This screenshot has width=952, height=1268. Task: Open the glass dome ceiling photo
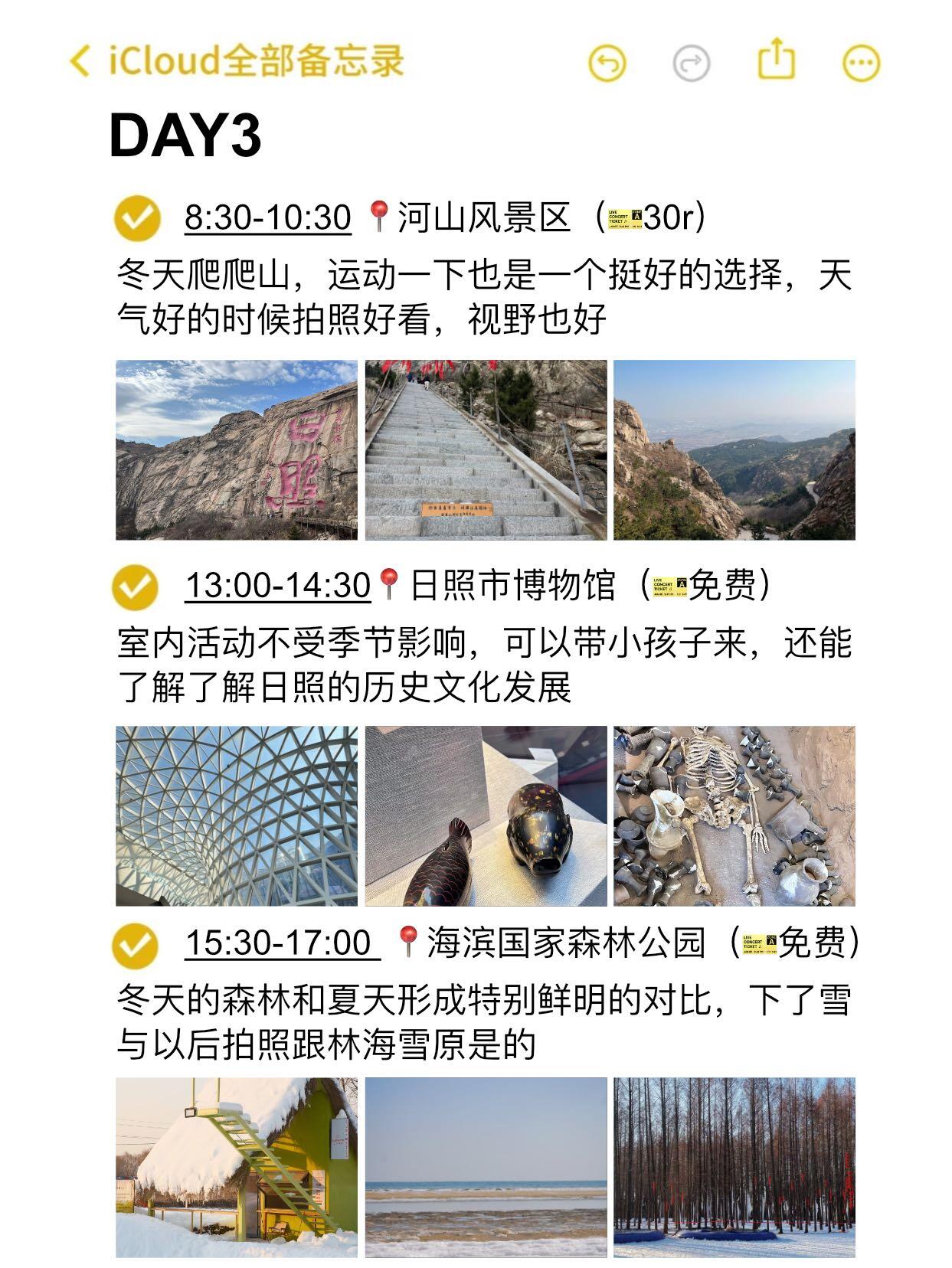coord(237,816)
